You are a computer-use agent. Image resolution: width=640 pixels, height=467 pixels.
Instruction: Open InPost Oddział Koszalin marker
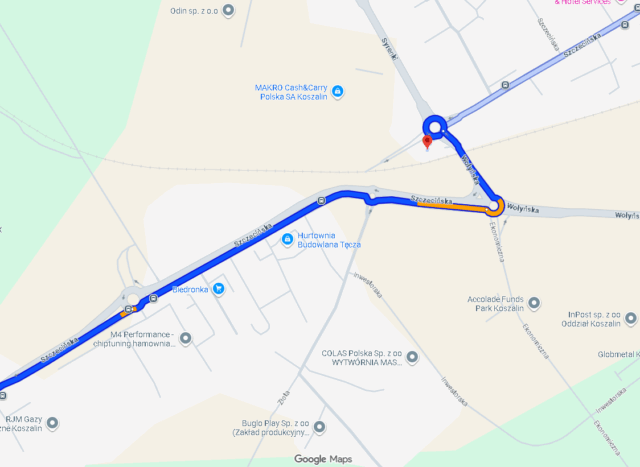[630, 318]
